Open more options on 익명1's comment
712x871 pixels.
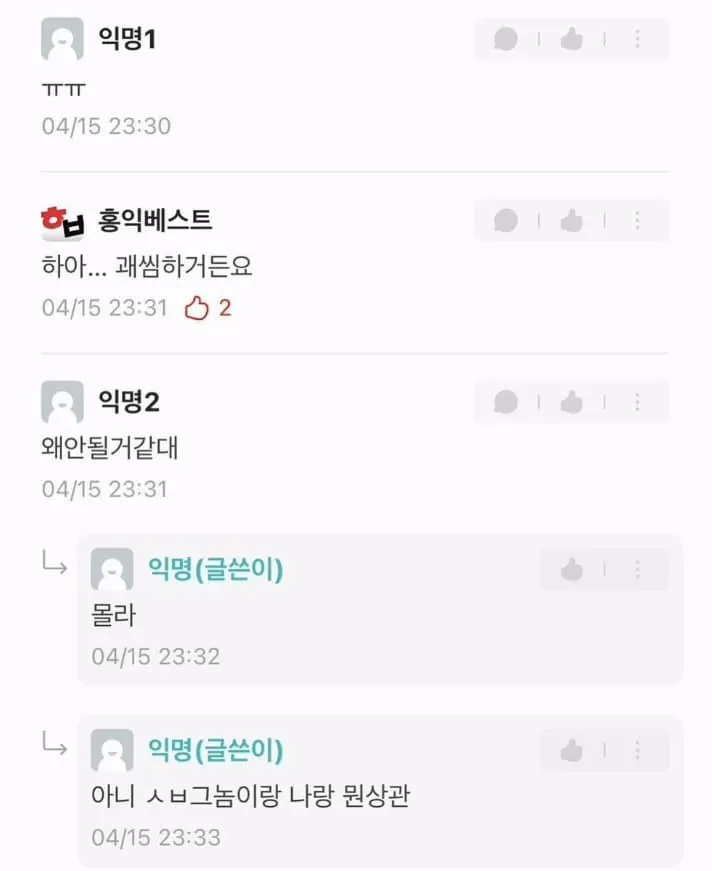coord(637,40)
